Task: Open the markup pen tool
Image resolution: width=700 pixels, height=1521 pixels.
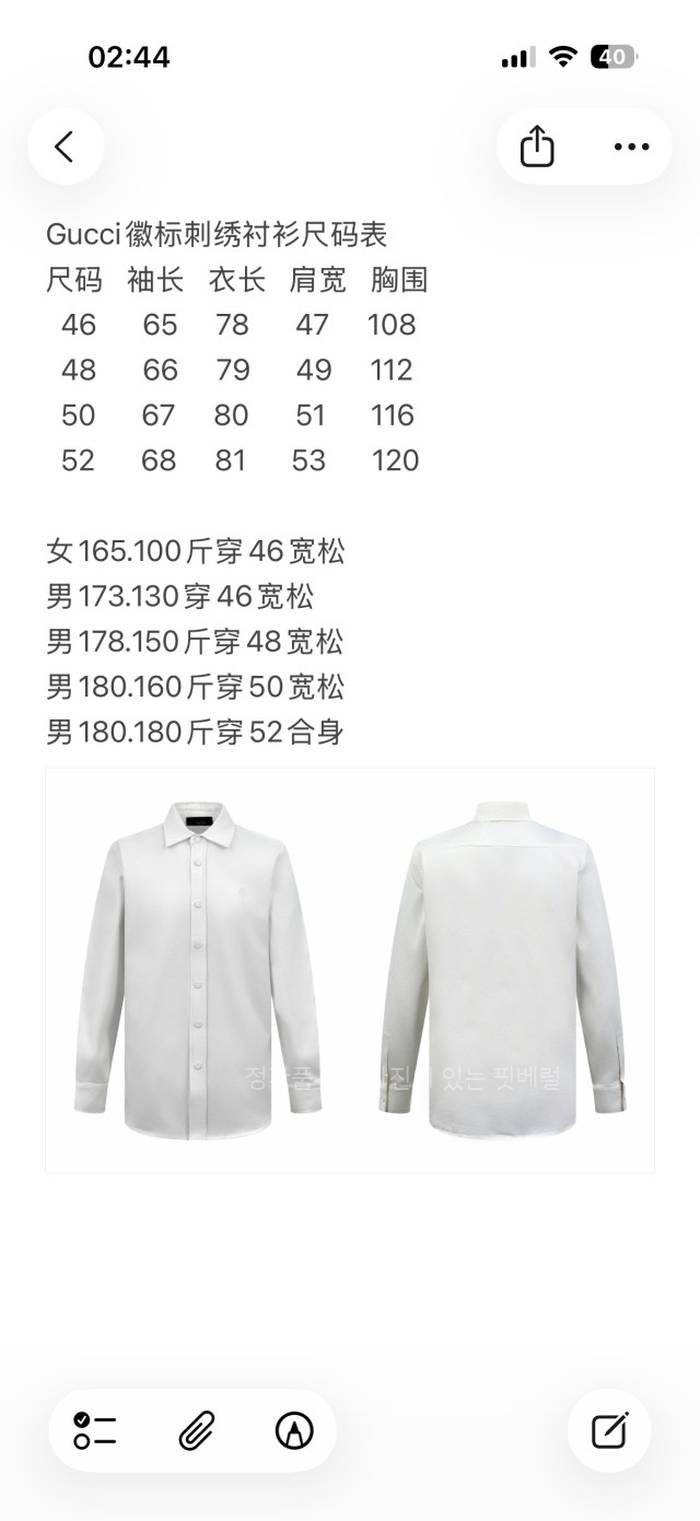Action: pyautogui.click(x=294, y=1431)
